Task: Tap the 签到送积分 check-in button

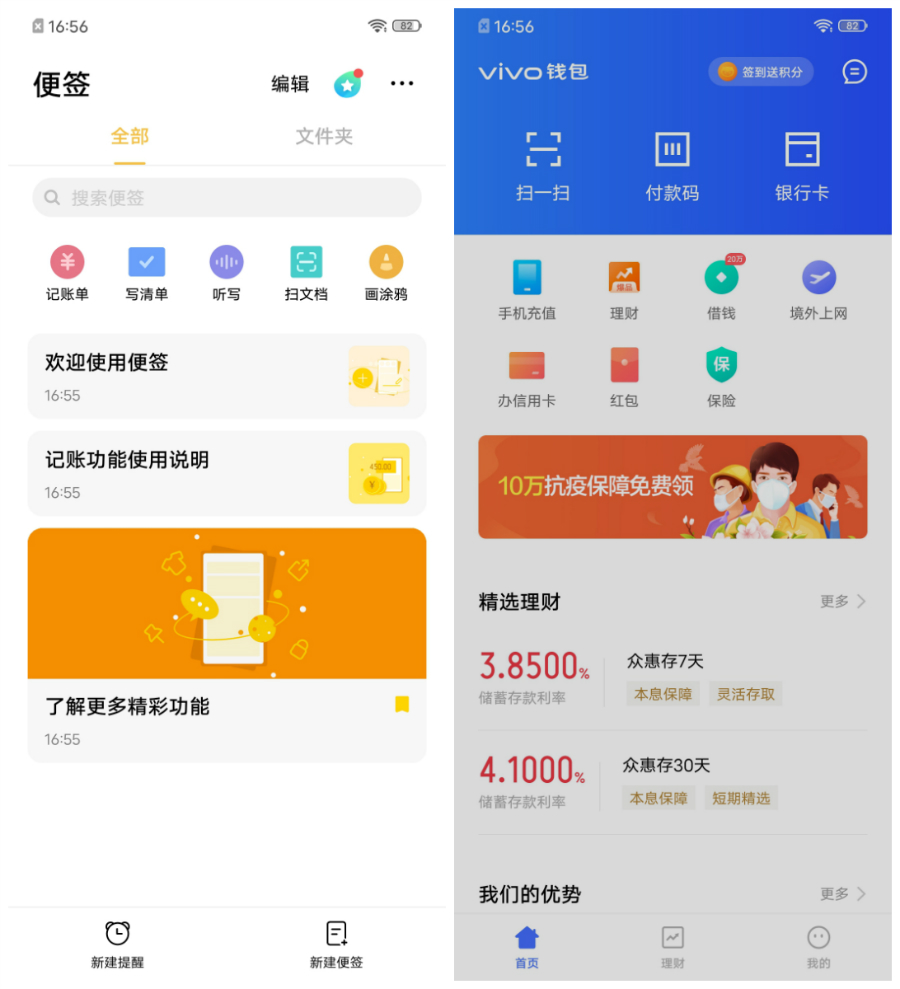Action: [761, 72]
